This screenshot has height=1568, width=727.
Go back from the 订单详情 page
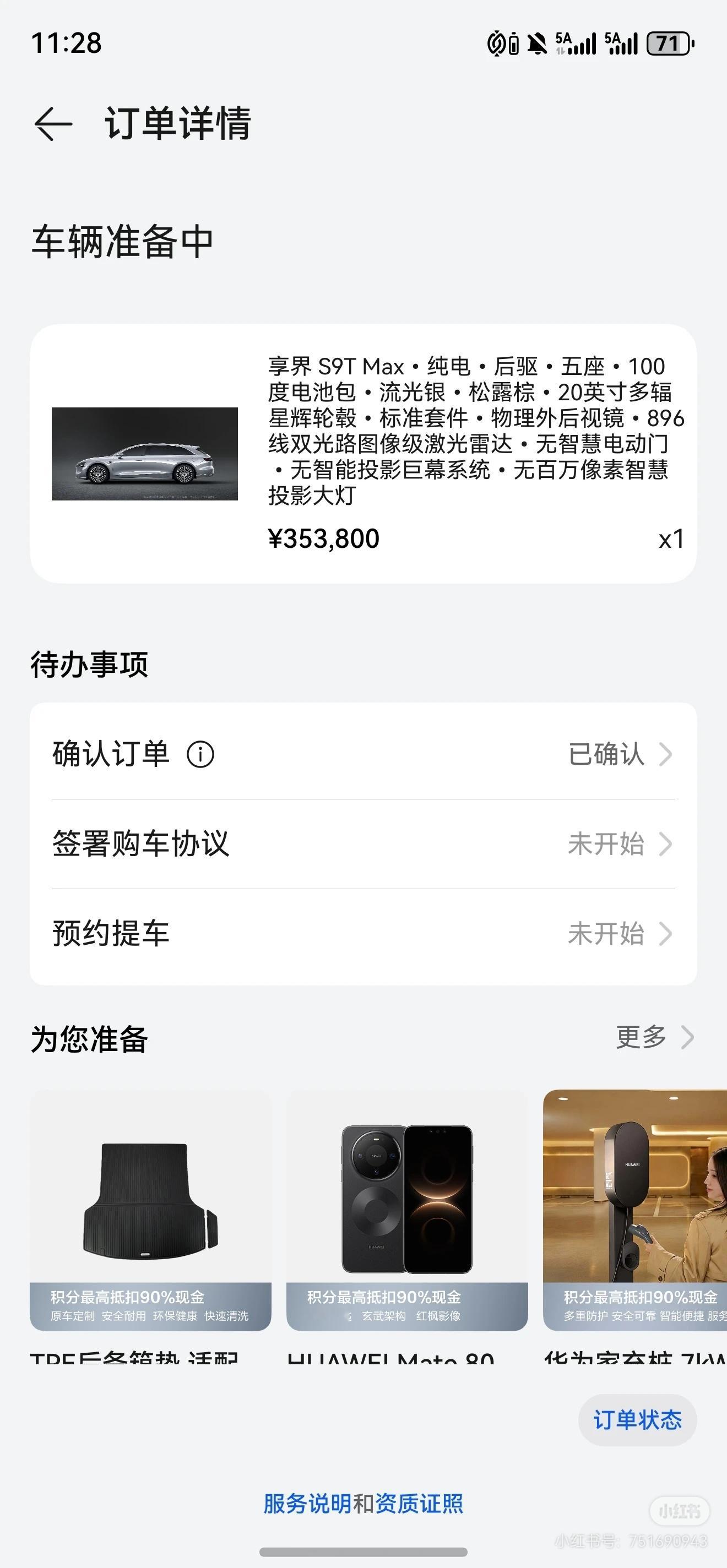pos(53,123)
